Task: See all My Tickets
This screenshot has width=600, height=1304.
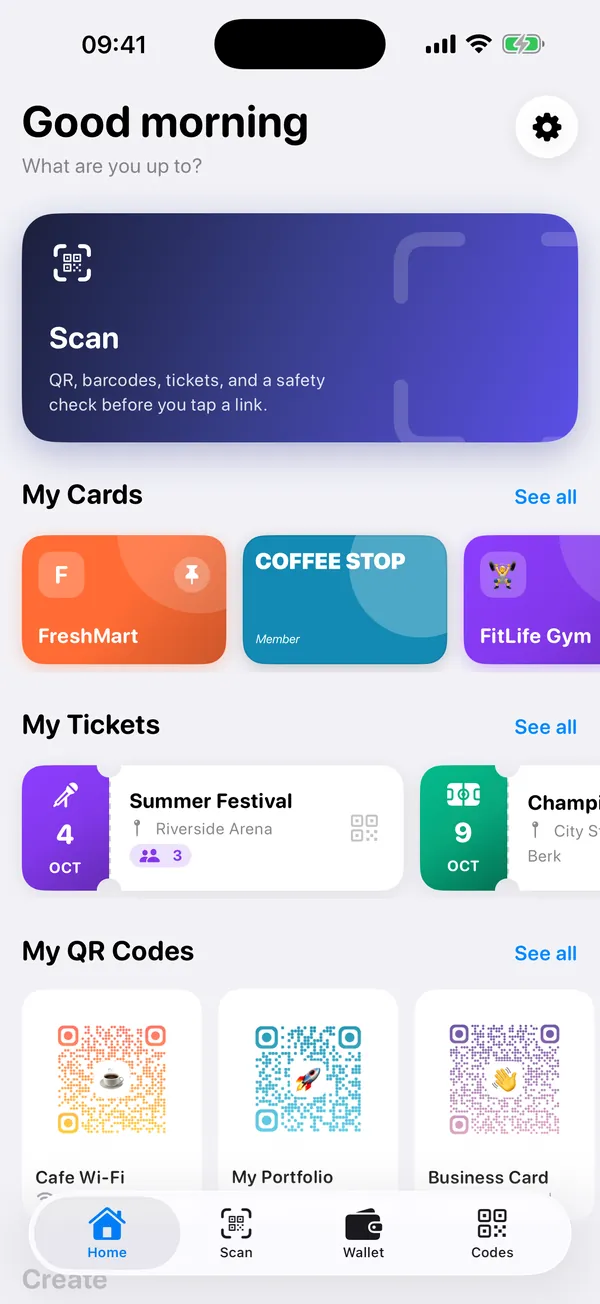Action: (545, 727)
